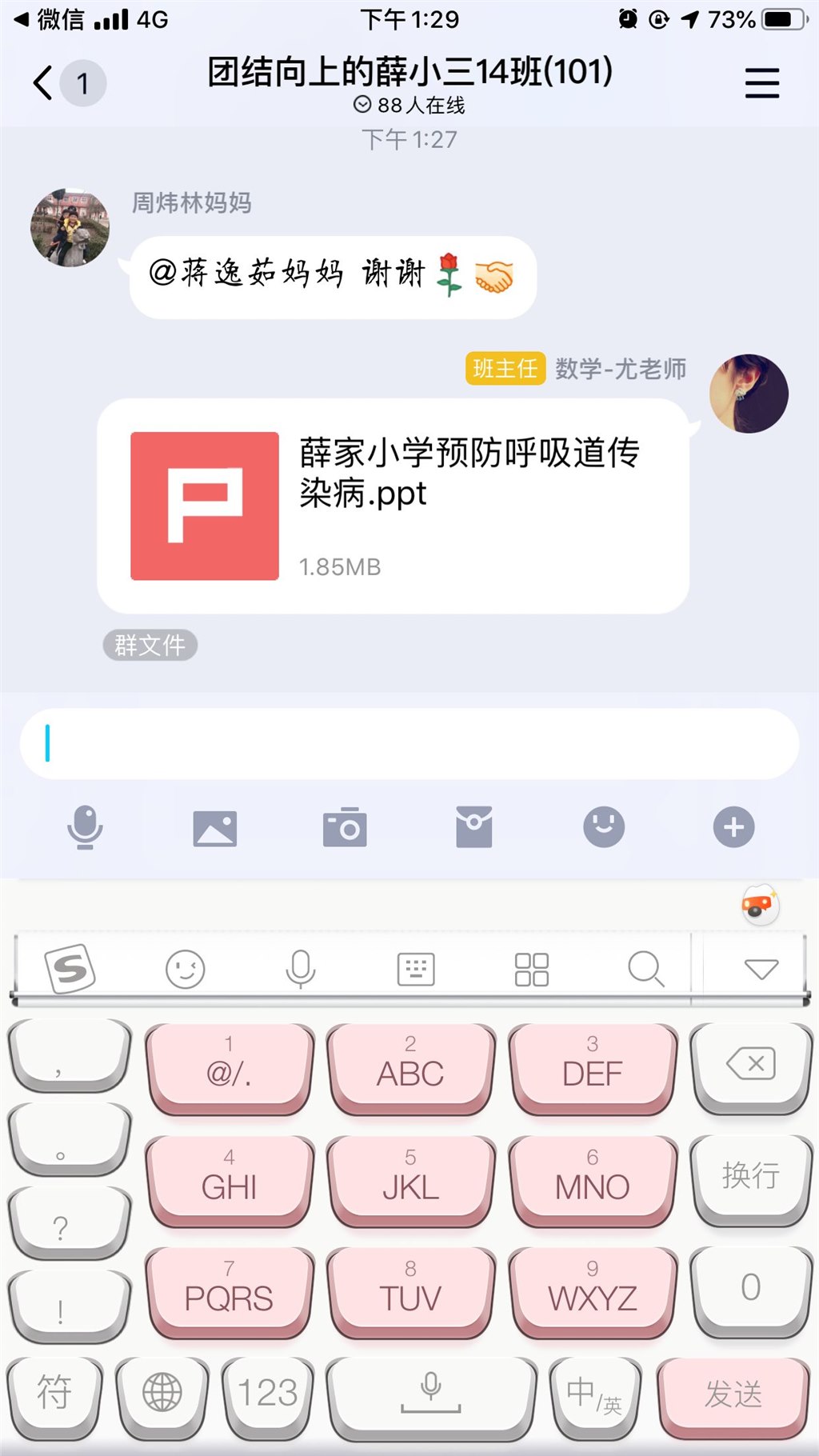Open the Sogou keyboard search tool
819x1456 pixels.
coord(645,970)
